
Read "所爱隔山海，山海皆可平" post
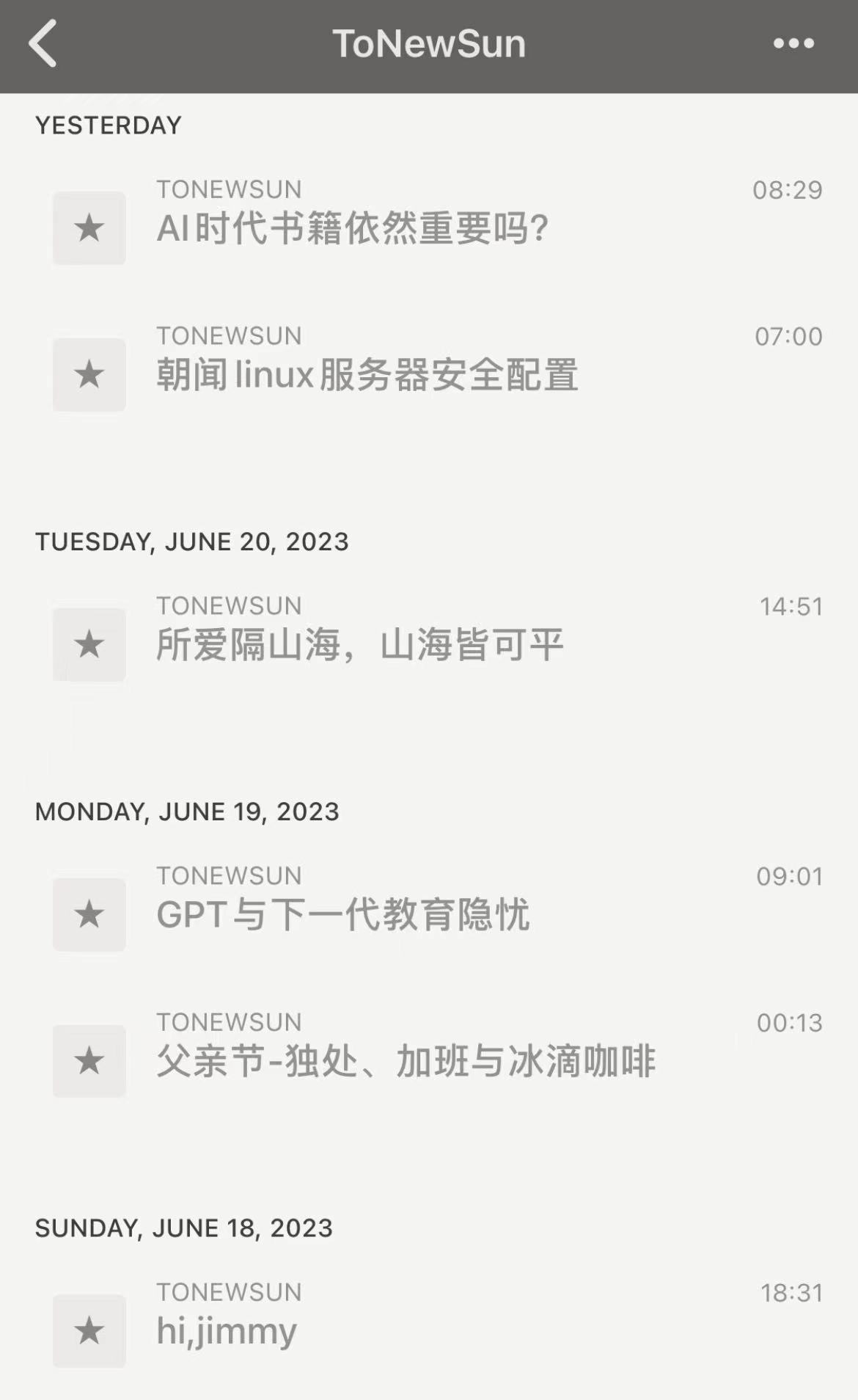[360, 645]
